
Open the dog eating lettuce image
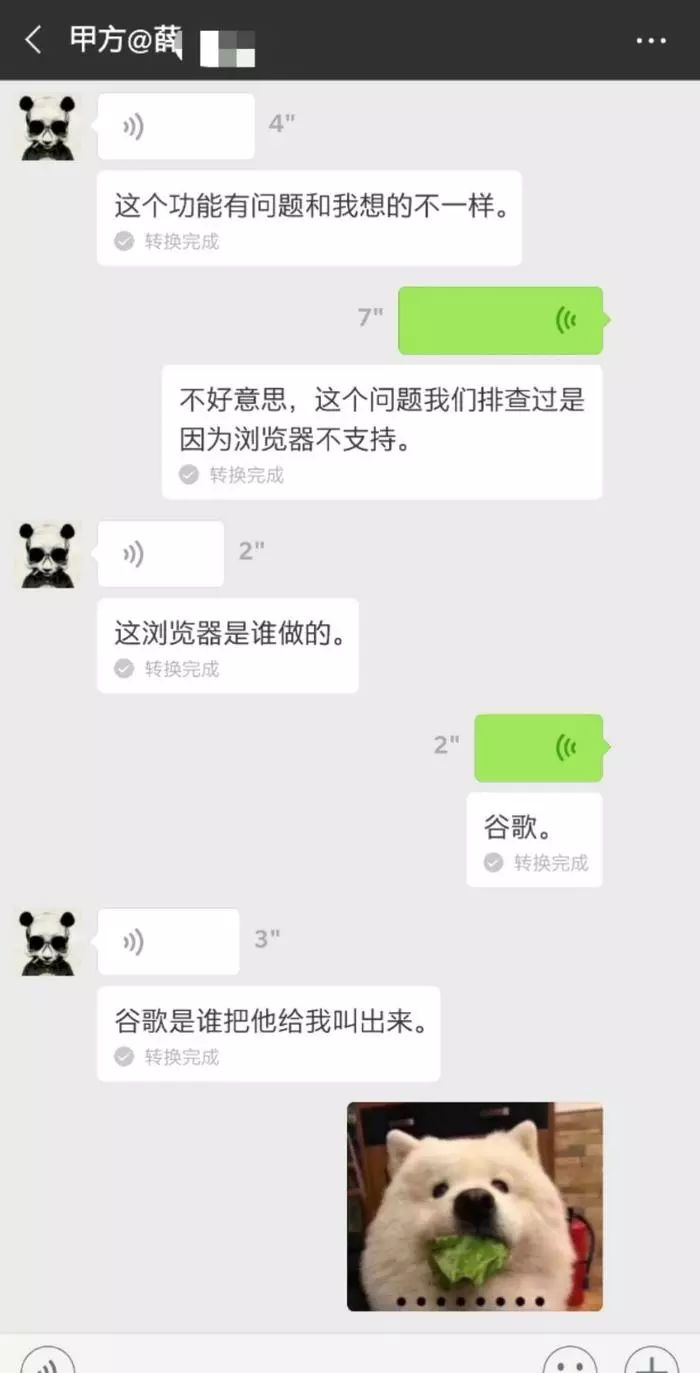(474, 1206)
